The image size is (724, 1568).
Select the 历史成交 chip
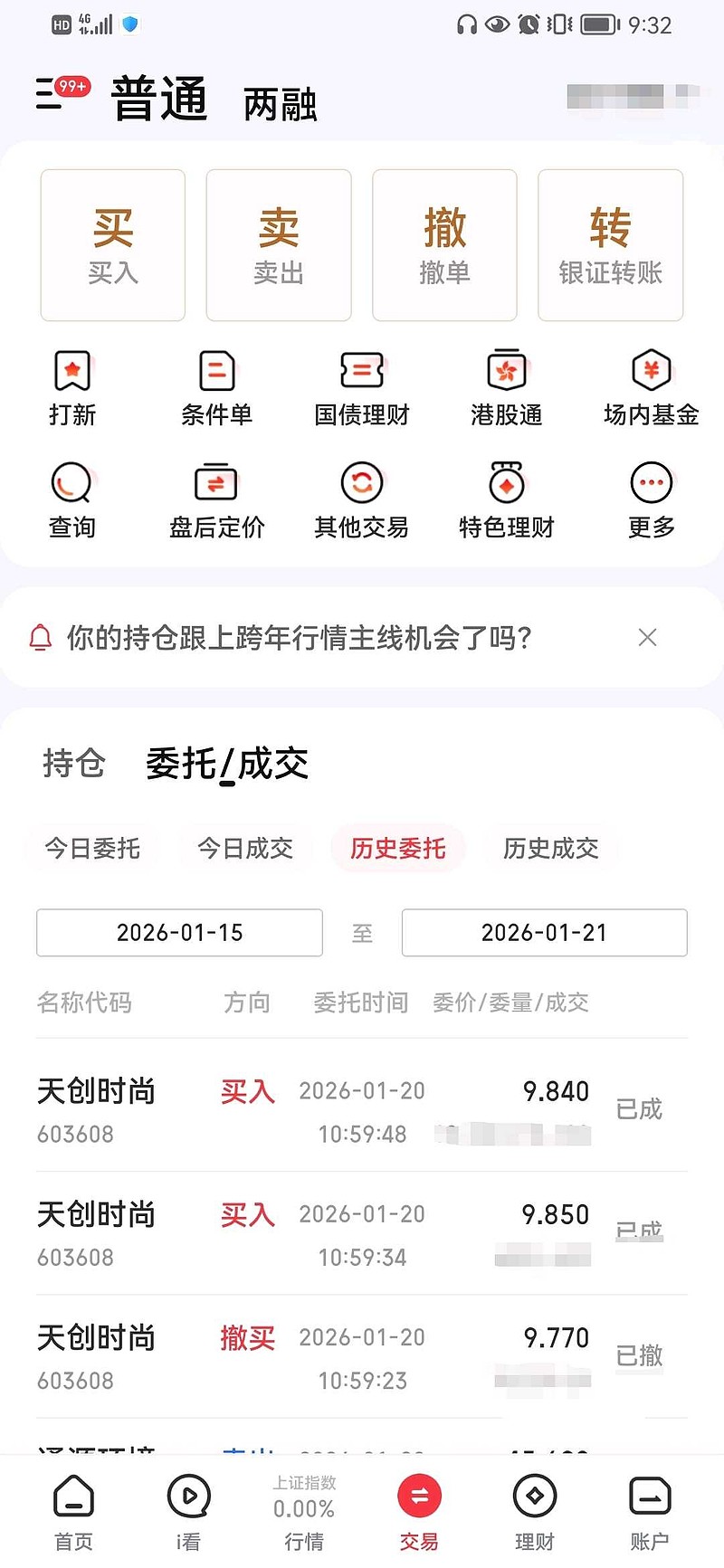click(551, 849)
